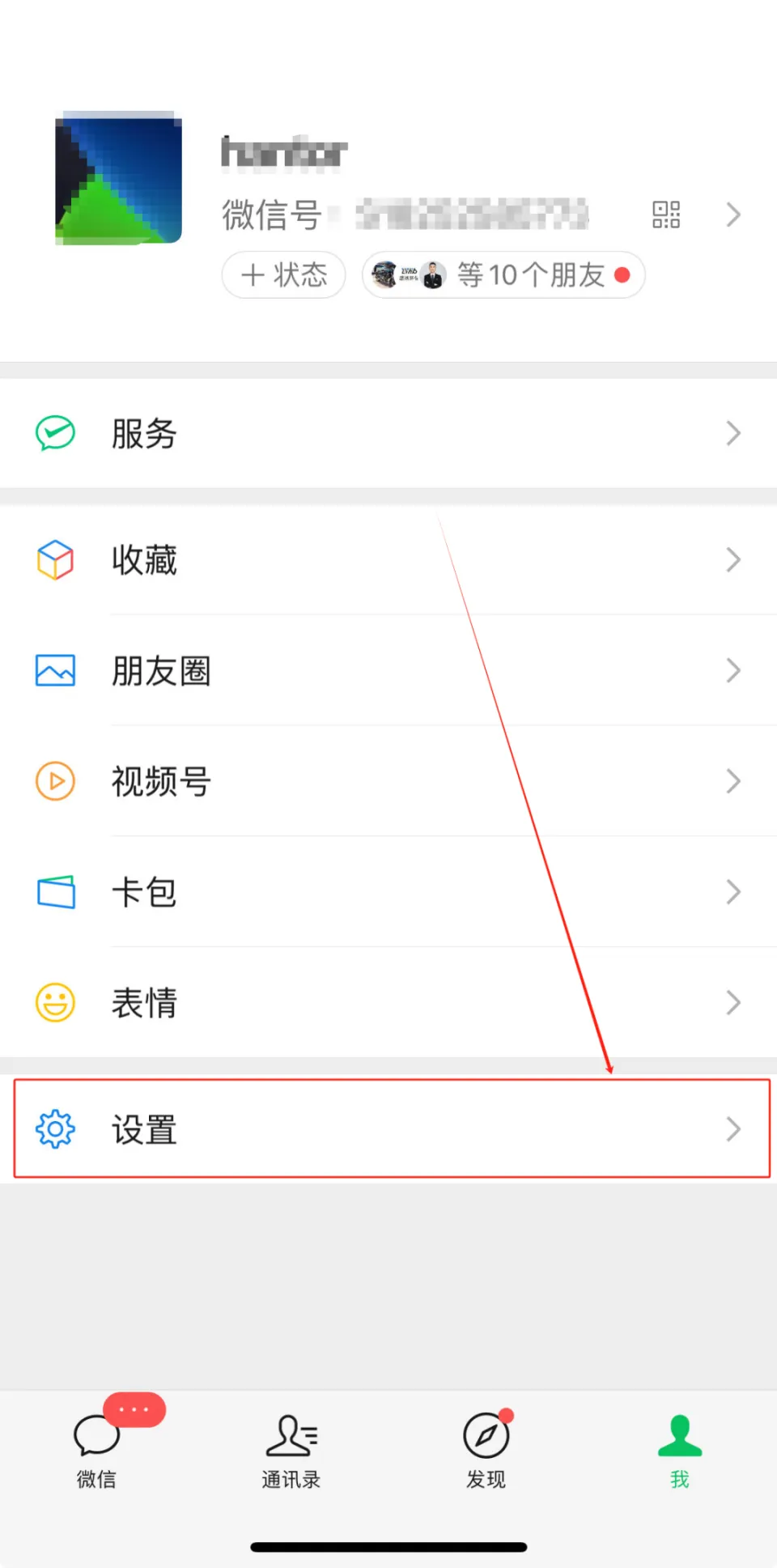This screenshot has height=1568, width=777.
Task: Open 视频号 Channels
Action: 388,781
